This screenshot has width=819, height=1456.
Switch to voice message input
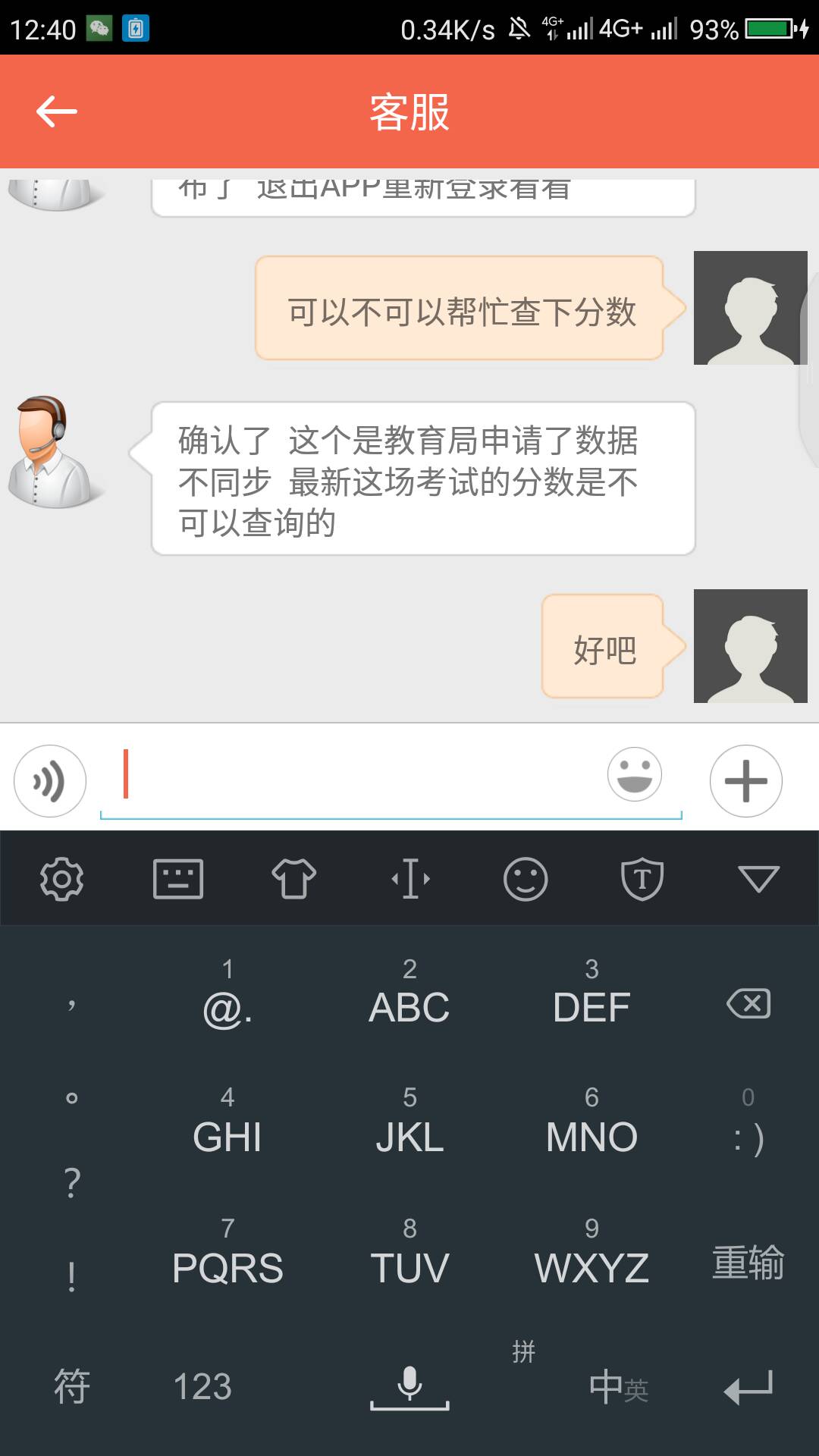tap(50, 781)
